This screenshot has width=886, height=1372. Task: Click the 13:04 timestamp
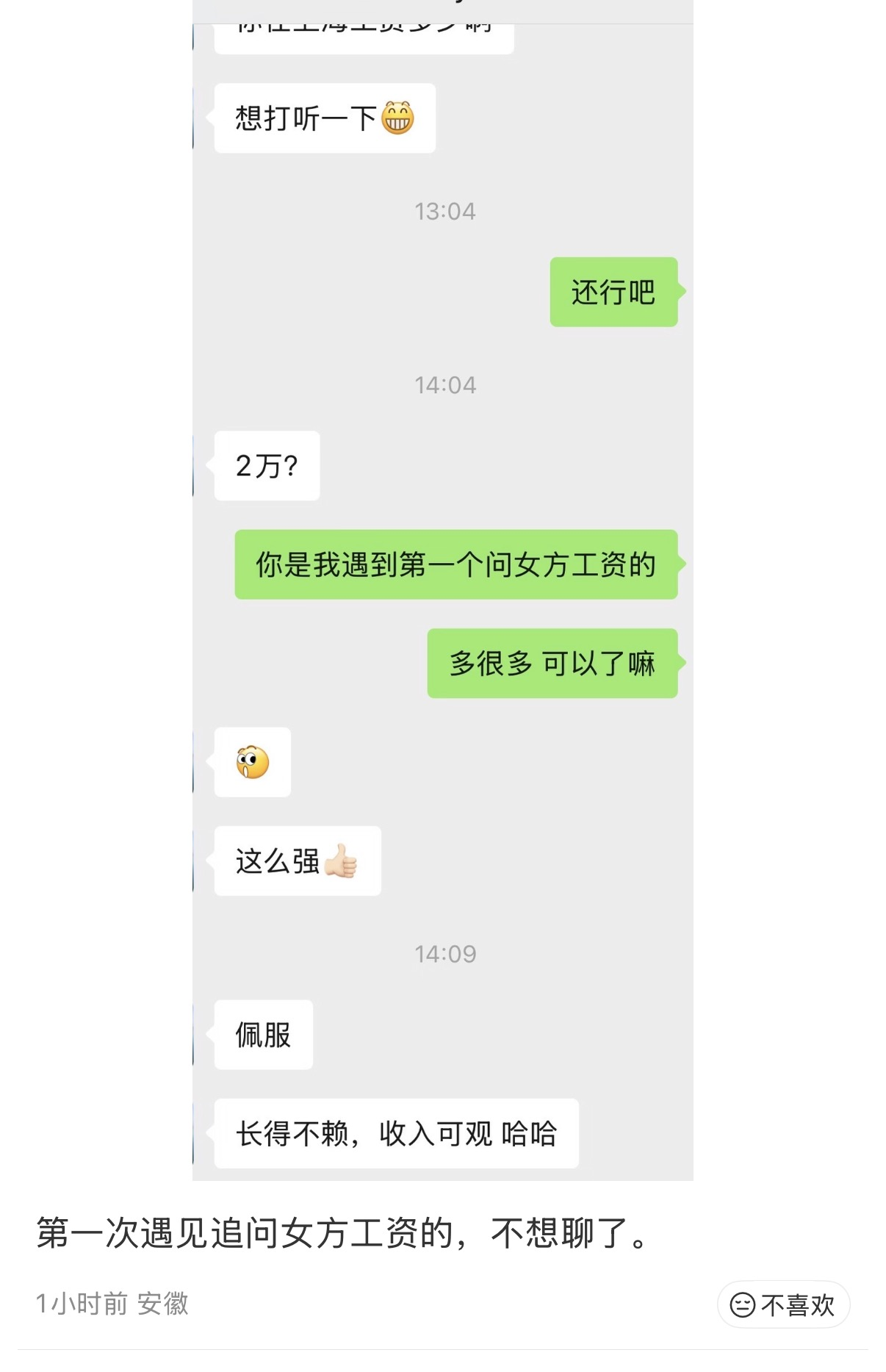coord(444,212)
